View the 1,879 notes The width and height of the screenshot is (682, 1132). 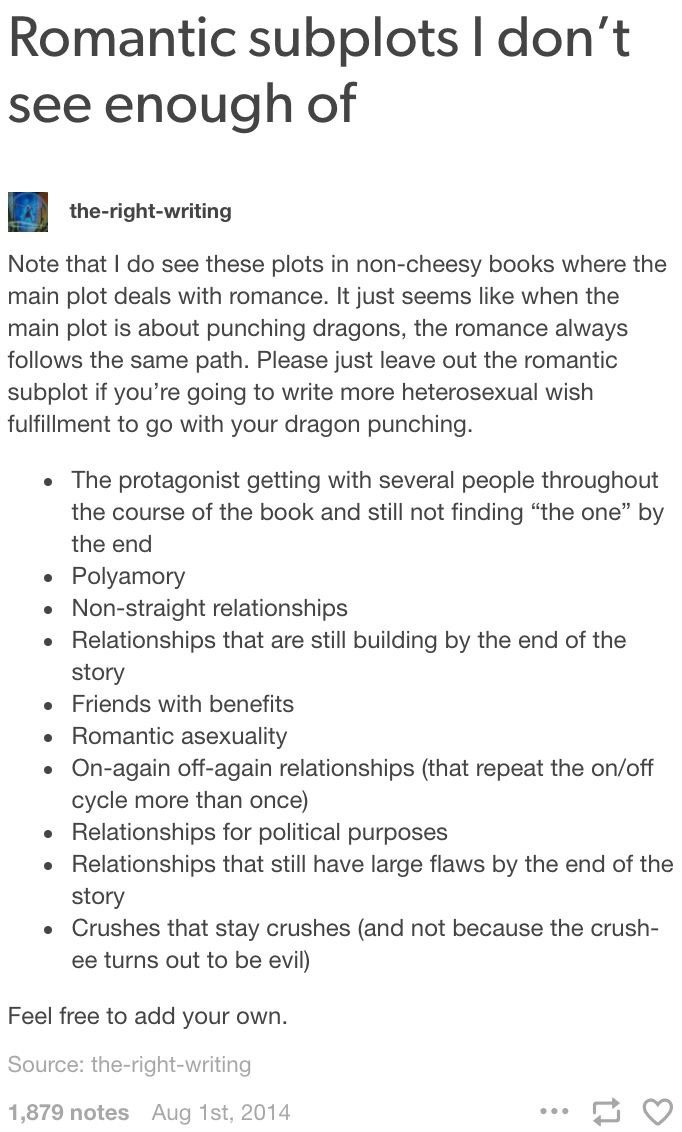coord(68,1111)
